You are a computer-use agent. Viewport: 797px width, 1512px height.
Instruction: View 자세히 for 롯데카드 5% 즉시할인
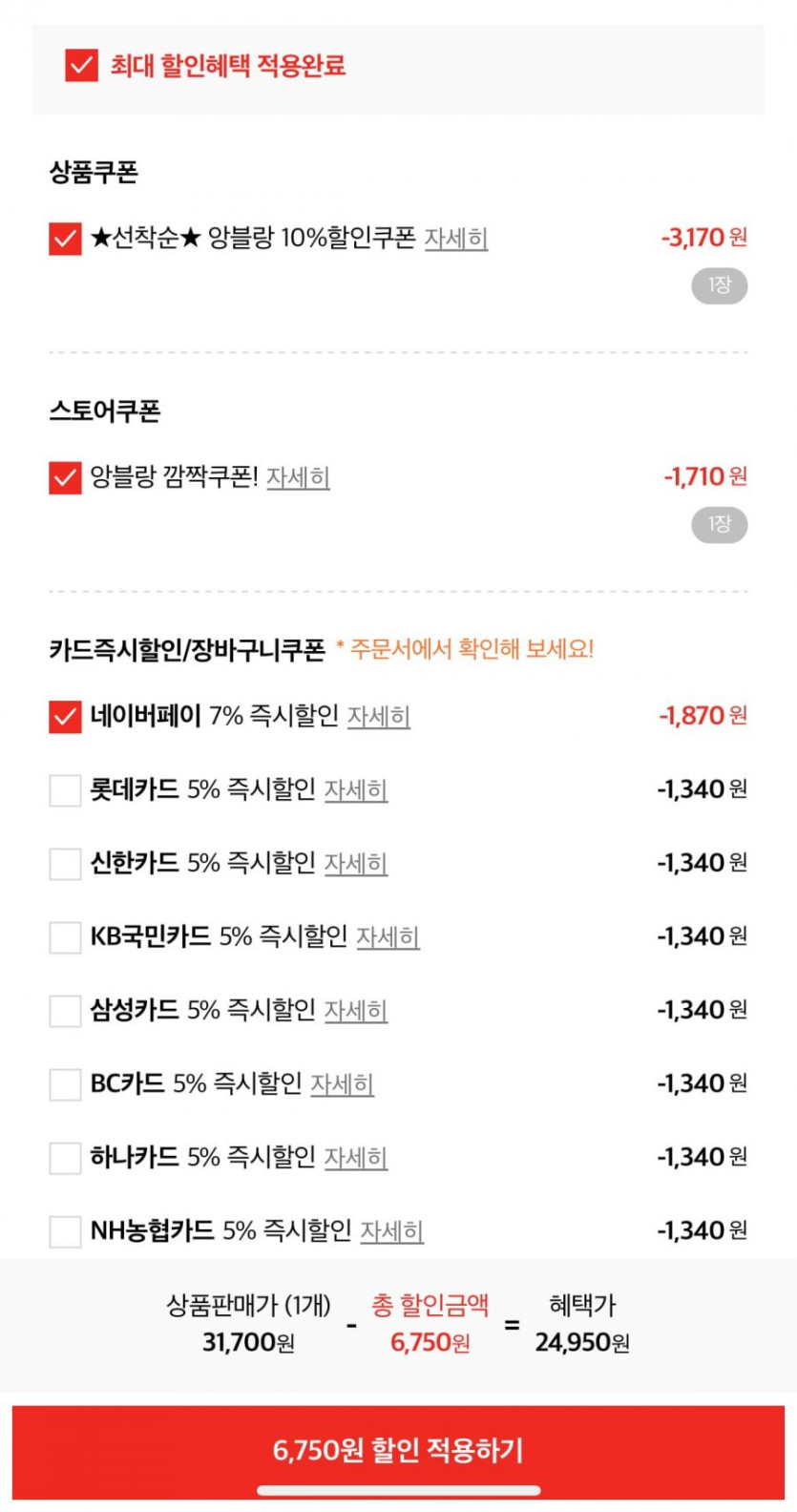355,790
